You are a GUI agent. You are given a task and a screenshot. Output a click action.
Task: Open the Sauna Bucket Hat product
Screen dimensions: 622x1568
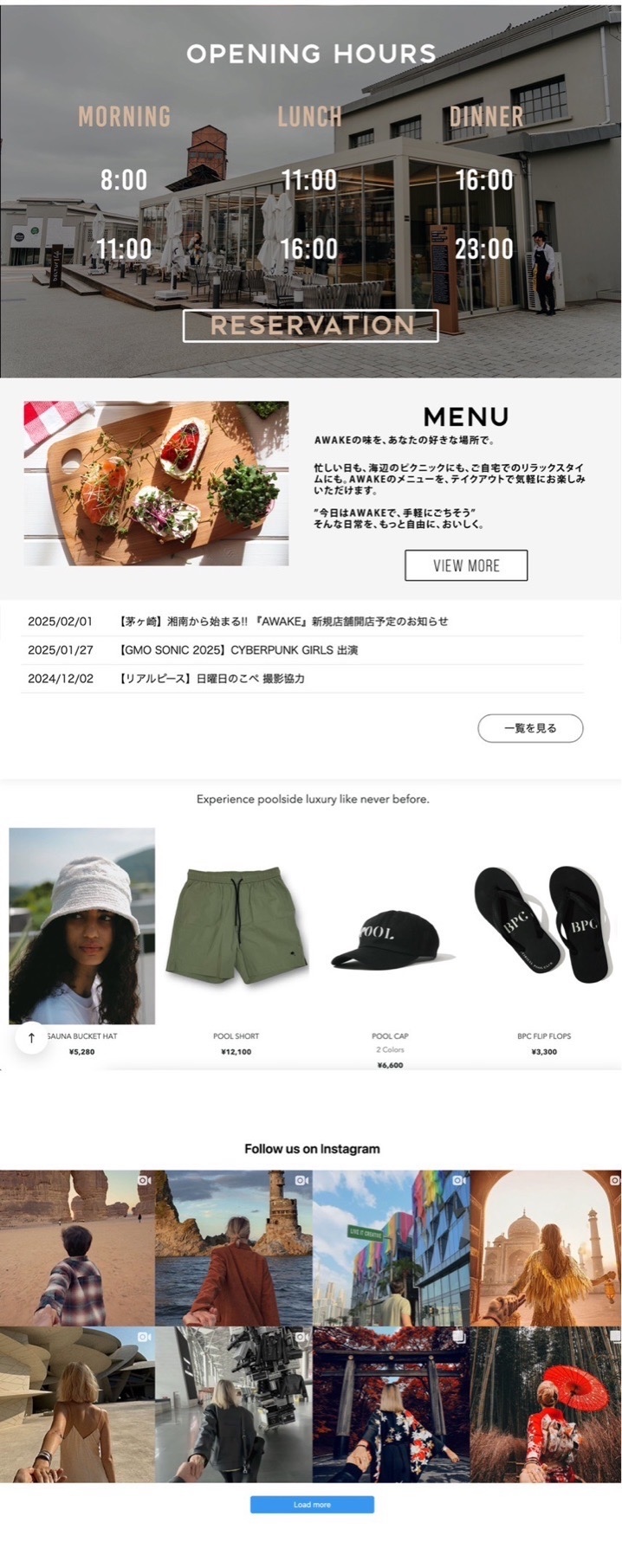(x=82, y=926)
